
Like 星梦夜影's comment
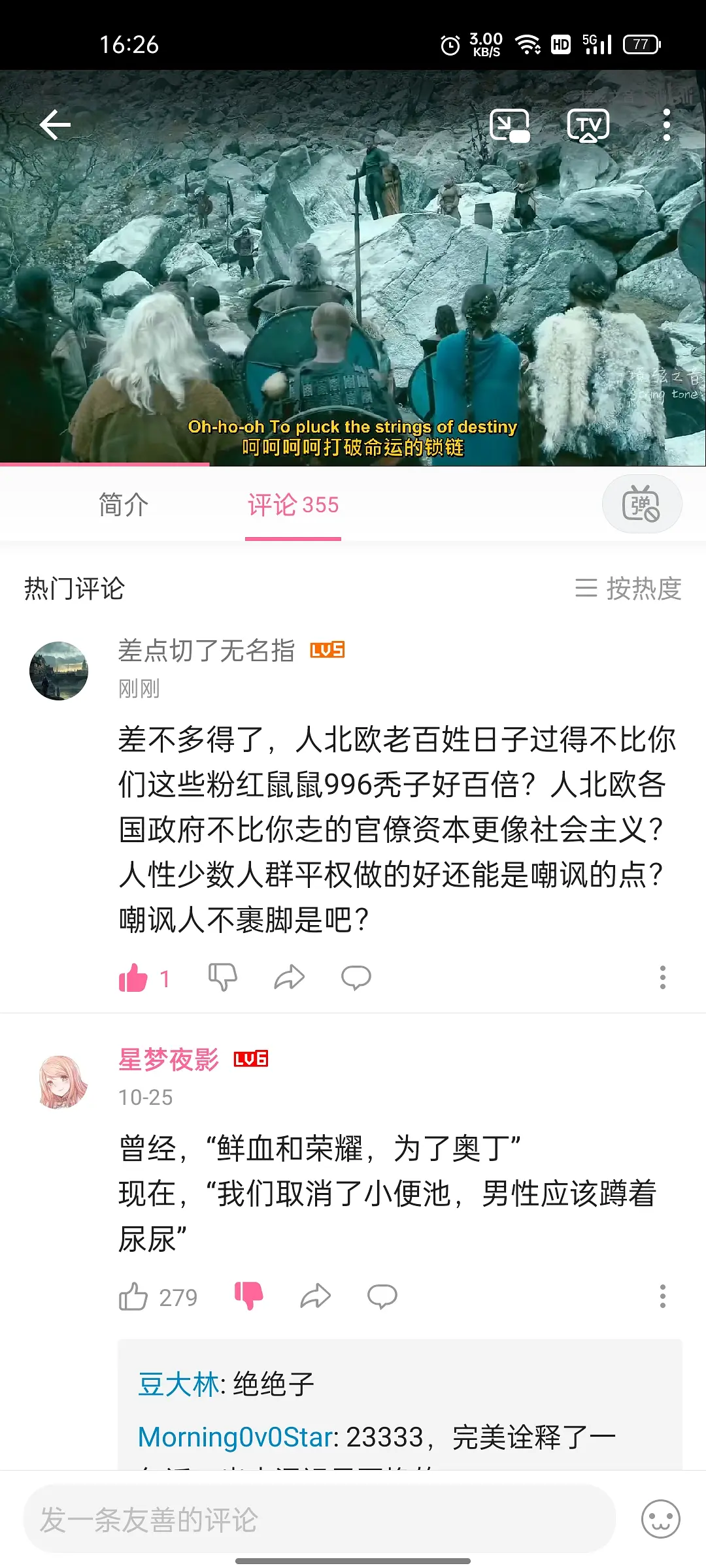coord(133,1297)
